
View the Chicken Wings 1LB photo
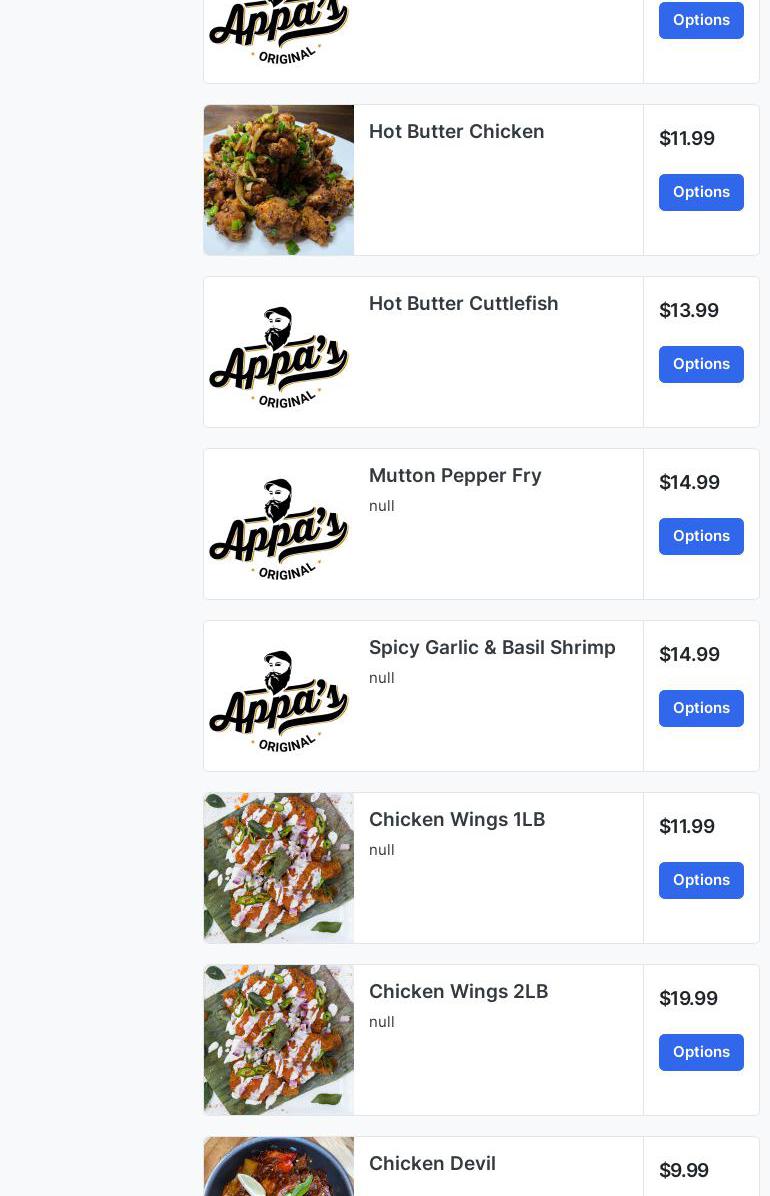pos(279,868)
